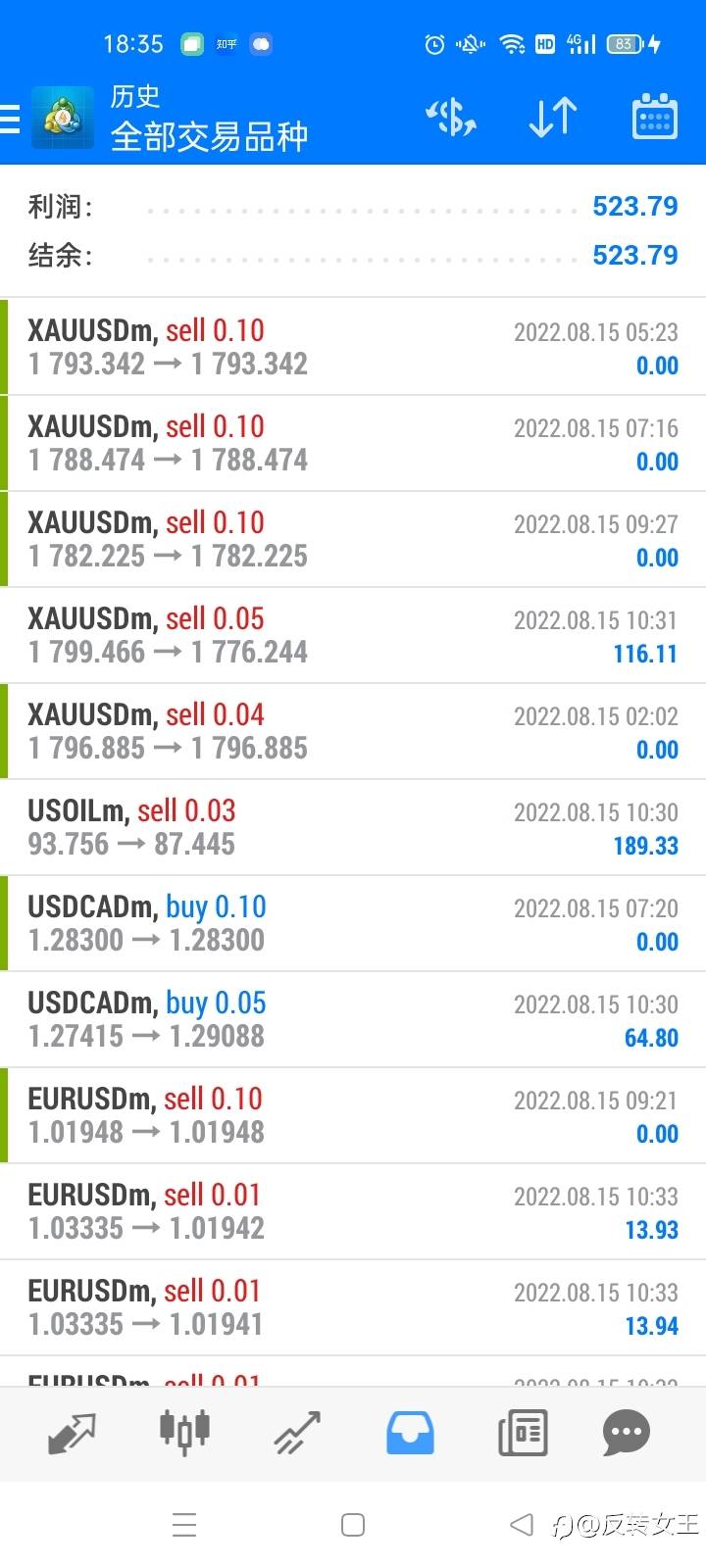Go to the system home screen
This screenshot has width=706, height=1568.
point(353,1525)
